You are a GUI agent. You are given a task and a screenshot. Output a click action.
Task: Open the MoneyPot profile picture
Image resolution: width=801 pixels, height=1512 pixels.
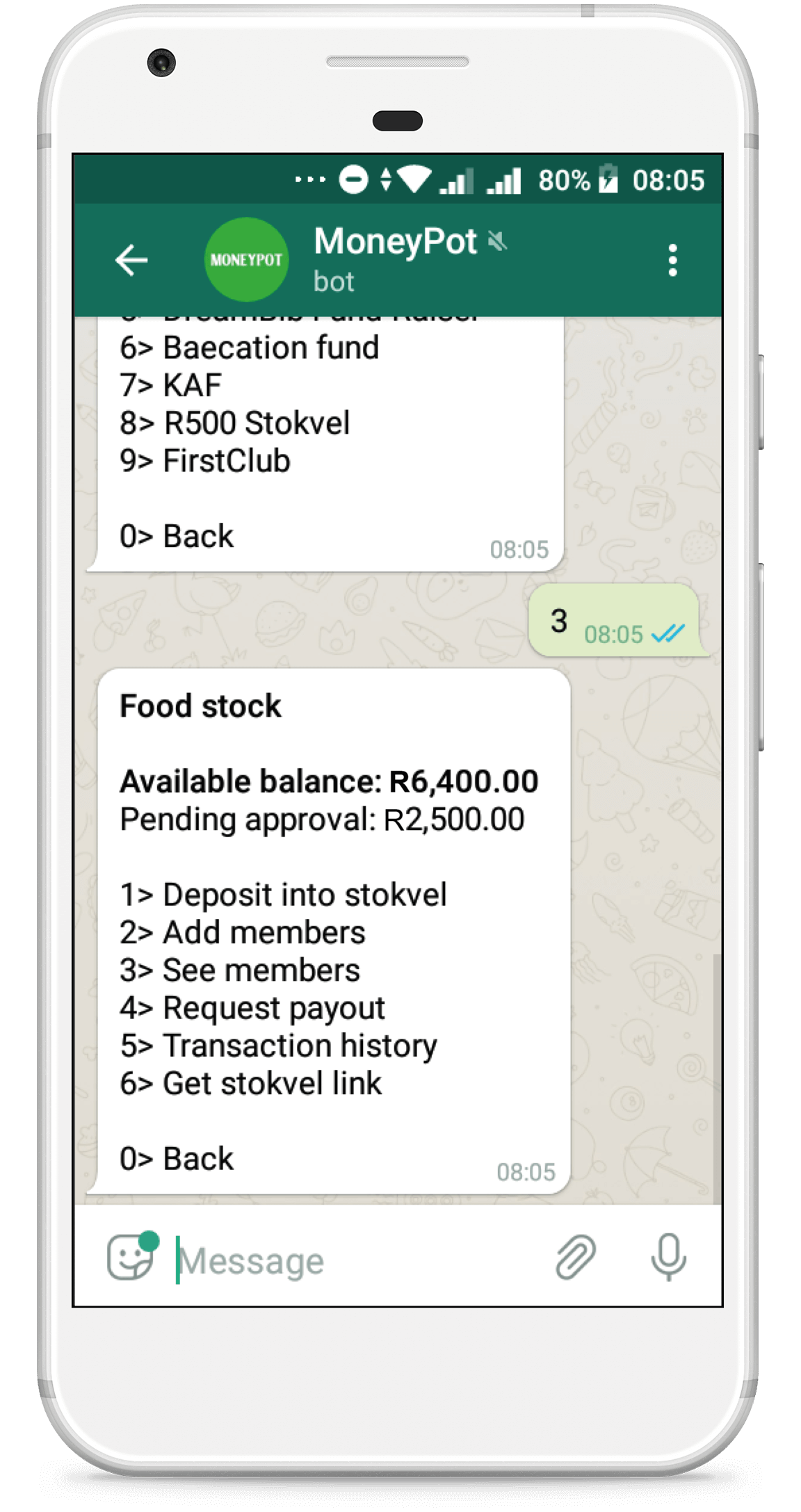pyautogui.click(x=246, y=259)
